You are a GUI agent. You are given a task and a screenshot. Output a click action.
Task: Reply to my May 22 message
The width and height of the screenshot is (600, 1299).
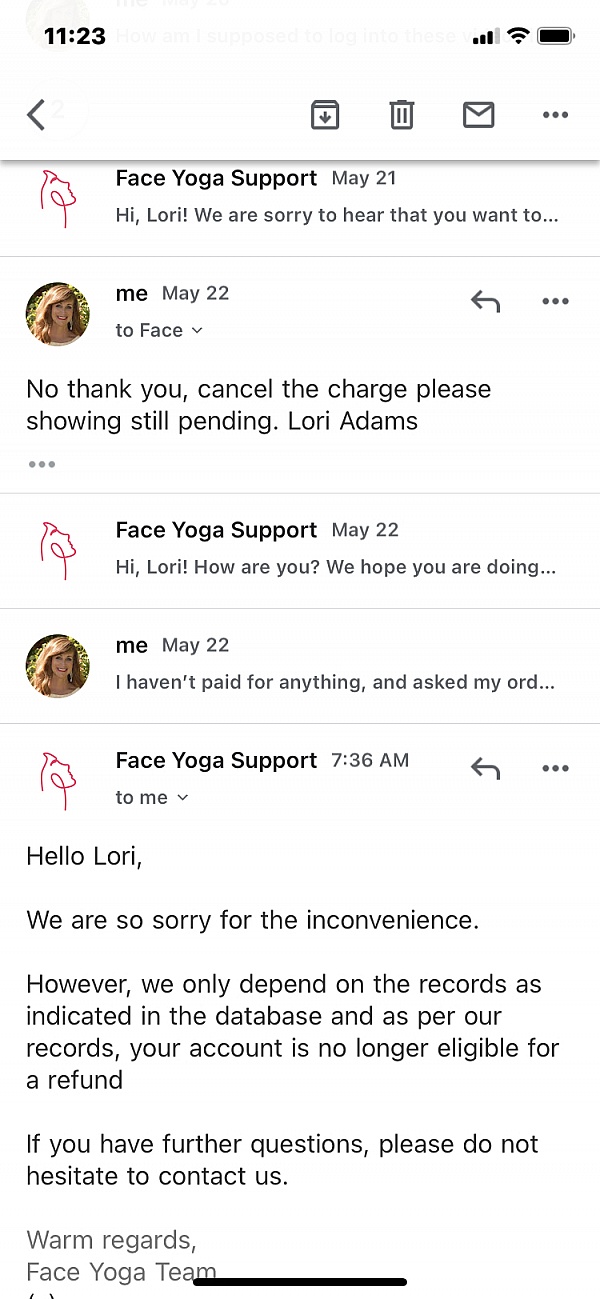485,301
